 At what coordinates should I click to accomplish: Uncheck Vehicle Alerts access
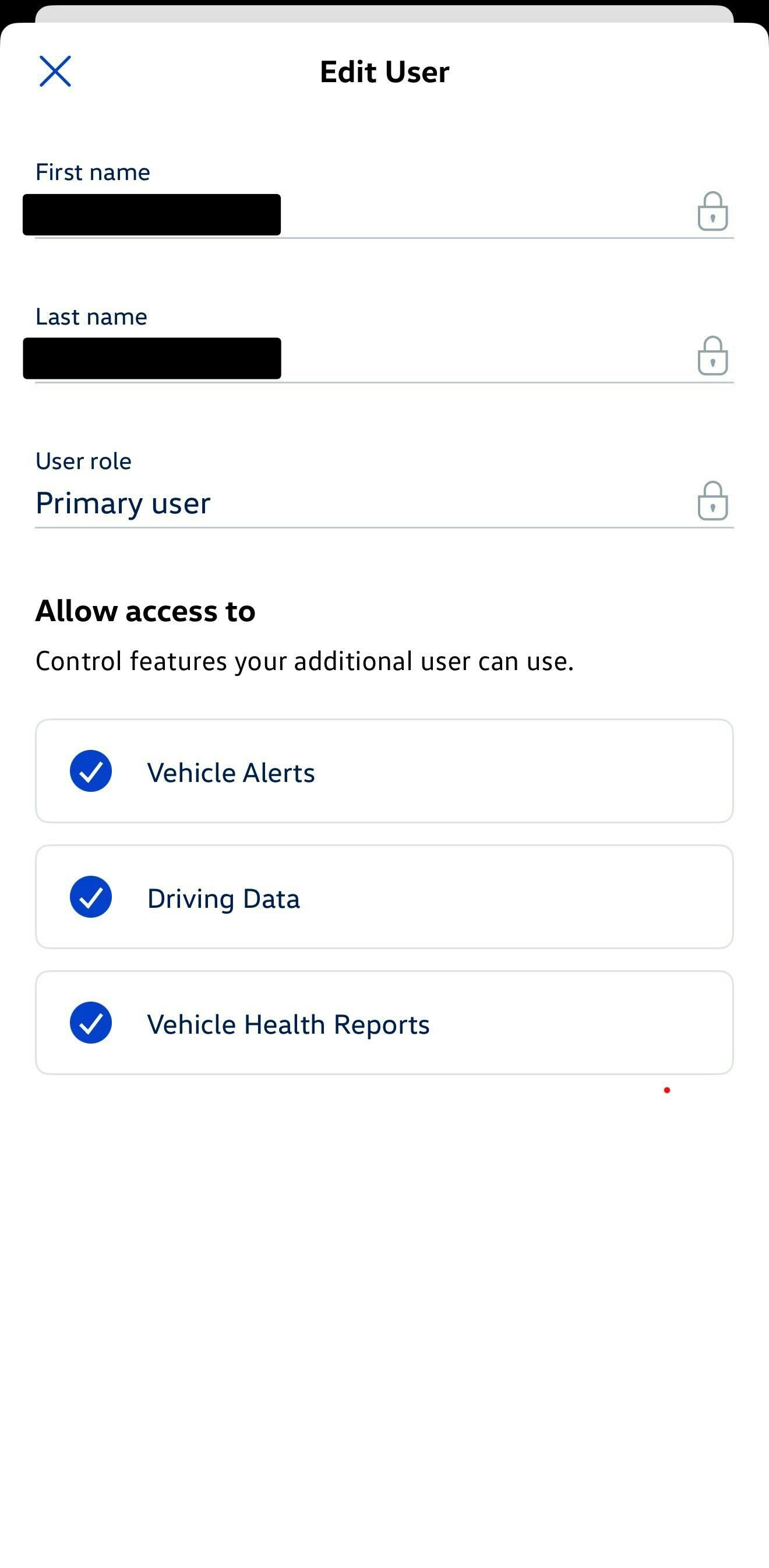(91, 771)
